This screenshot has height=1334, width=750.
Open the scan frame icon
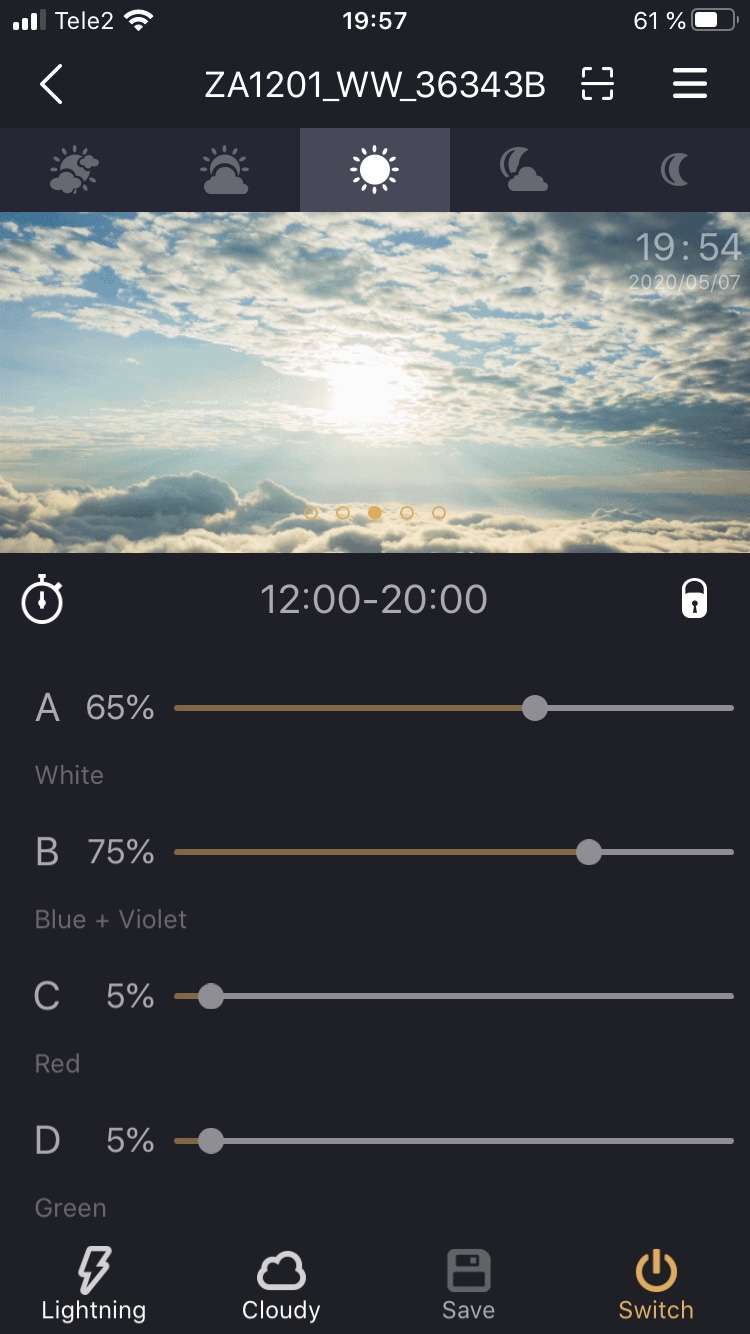[x=597, y=85]
